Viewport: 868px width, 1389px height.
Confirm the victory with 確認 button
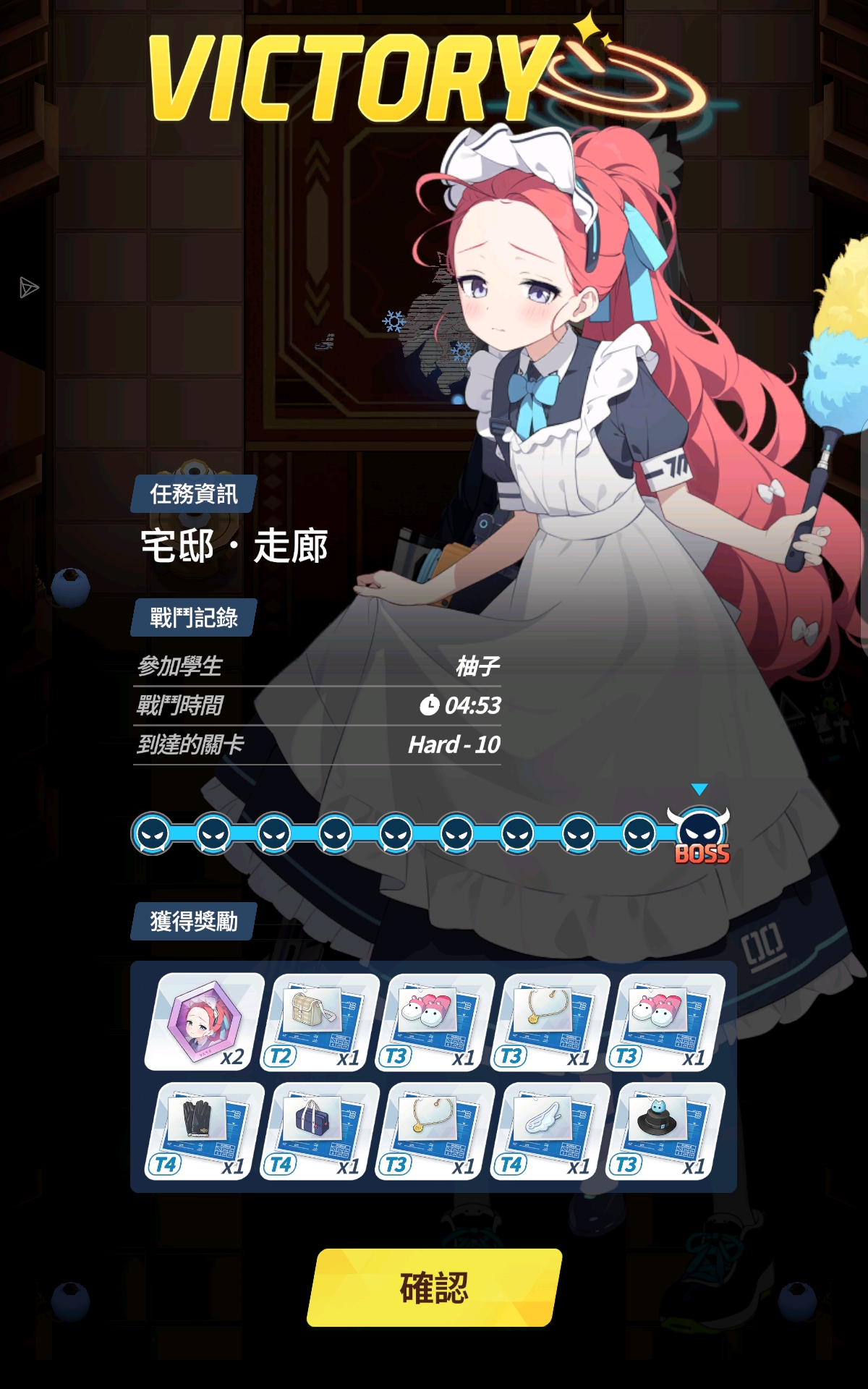(x=434, y=1288)
